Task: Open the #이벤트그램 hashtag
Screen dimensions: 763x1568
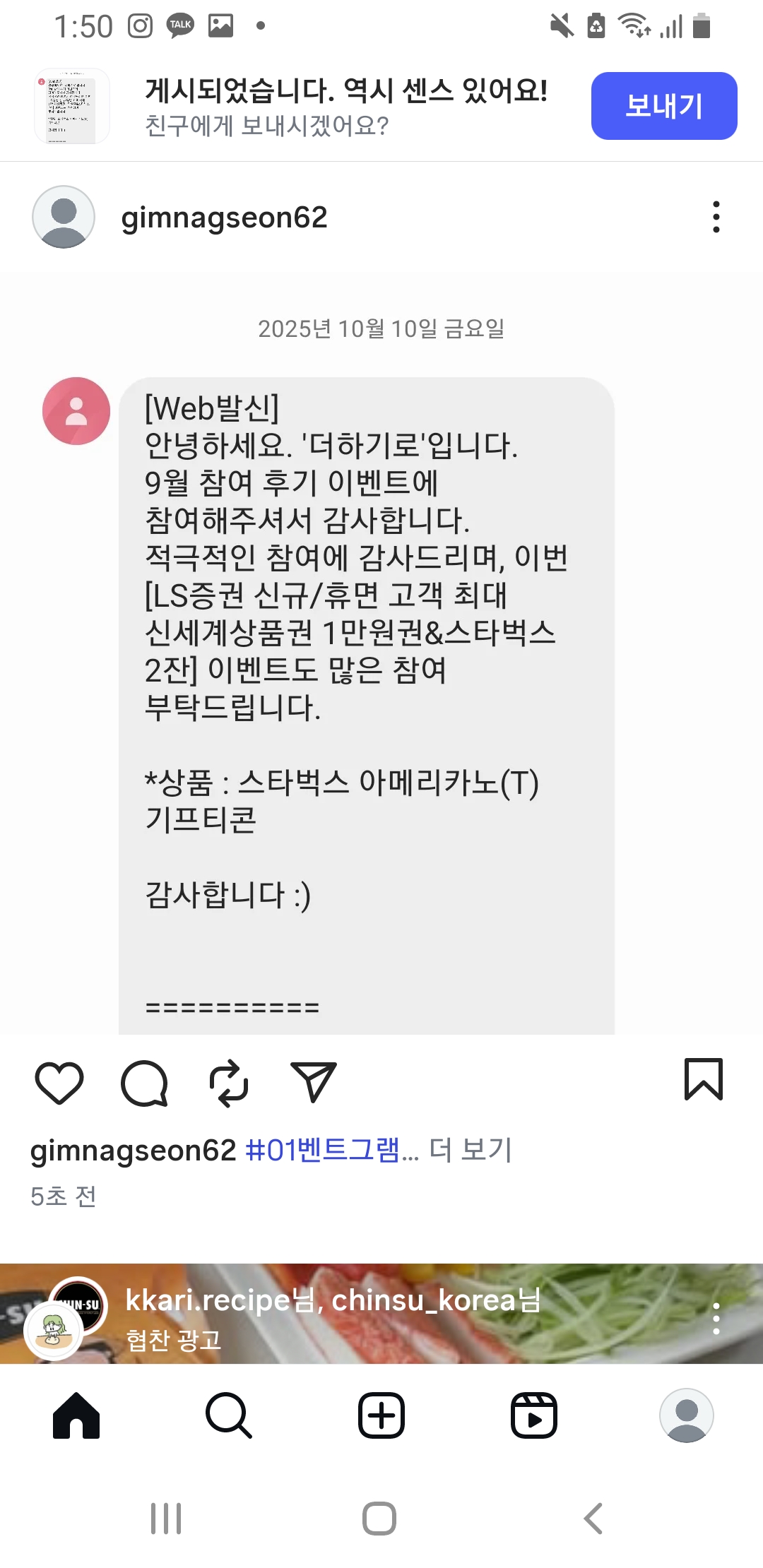Action: (322, 1150)
